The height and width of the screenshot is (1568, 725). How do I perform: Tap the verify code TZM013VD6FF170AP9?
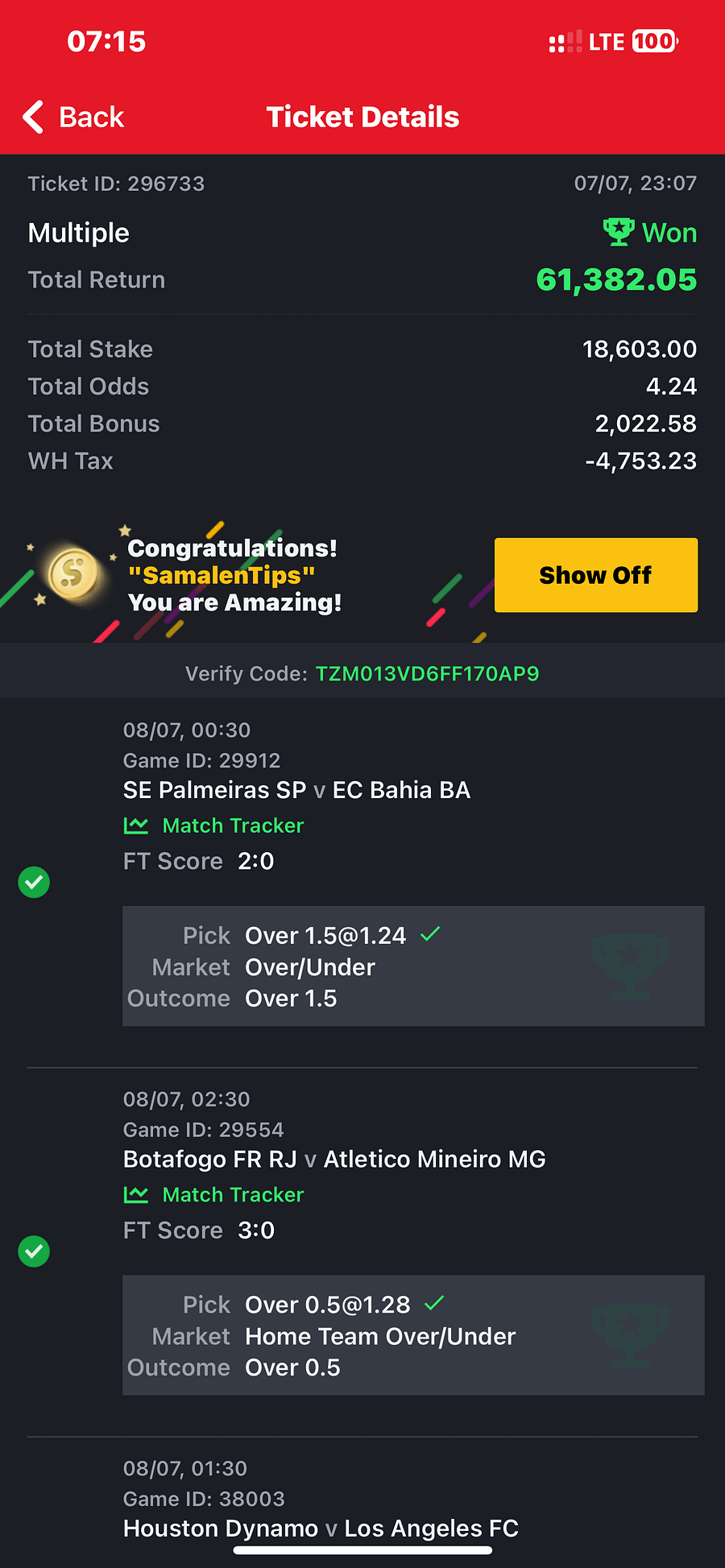point(427,673)
